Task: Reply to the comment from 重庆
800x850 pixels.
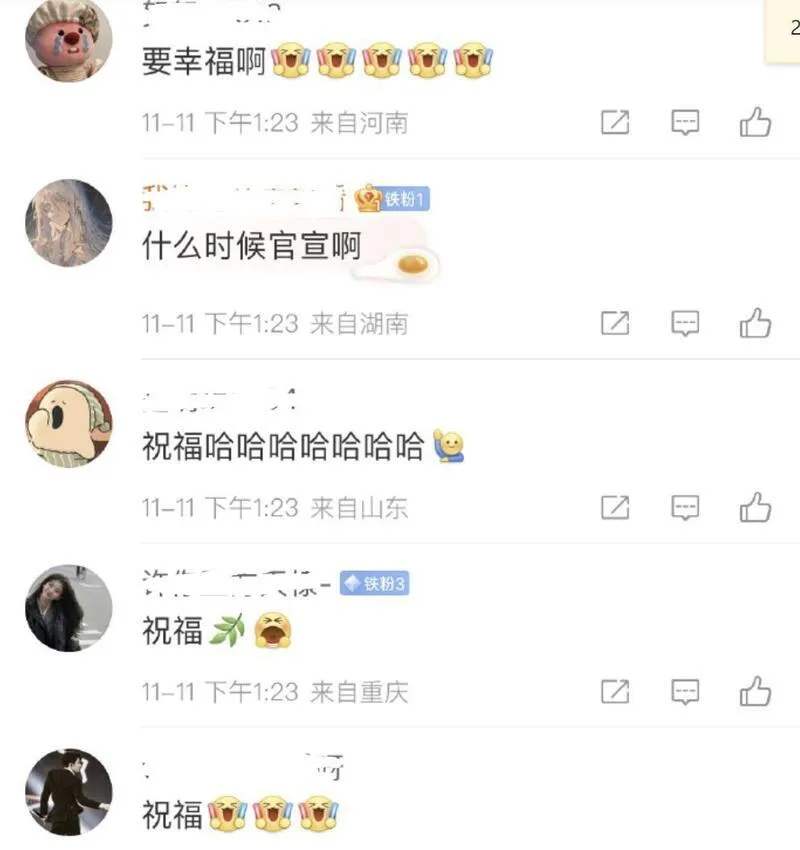Action: pos(685,691)
